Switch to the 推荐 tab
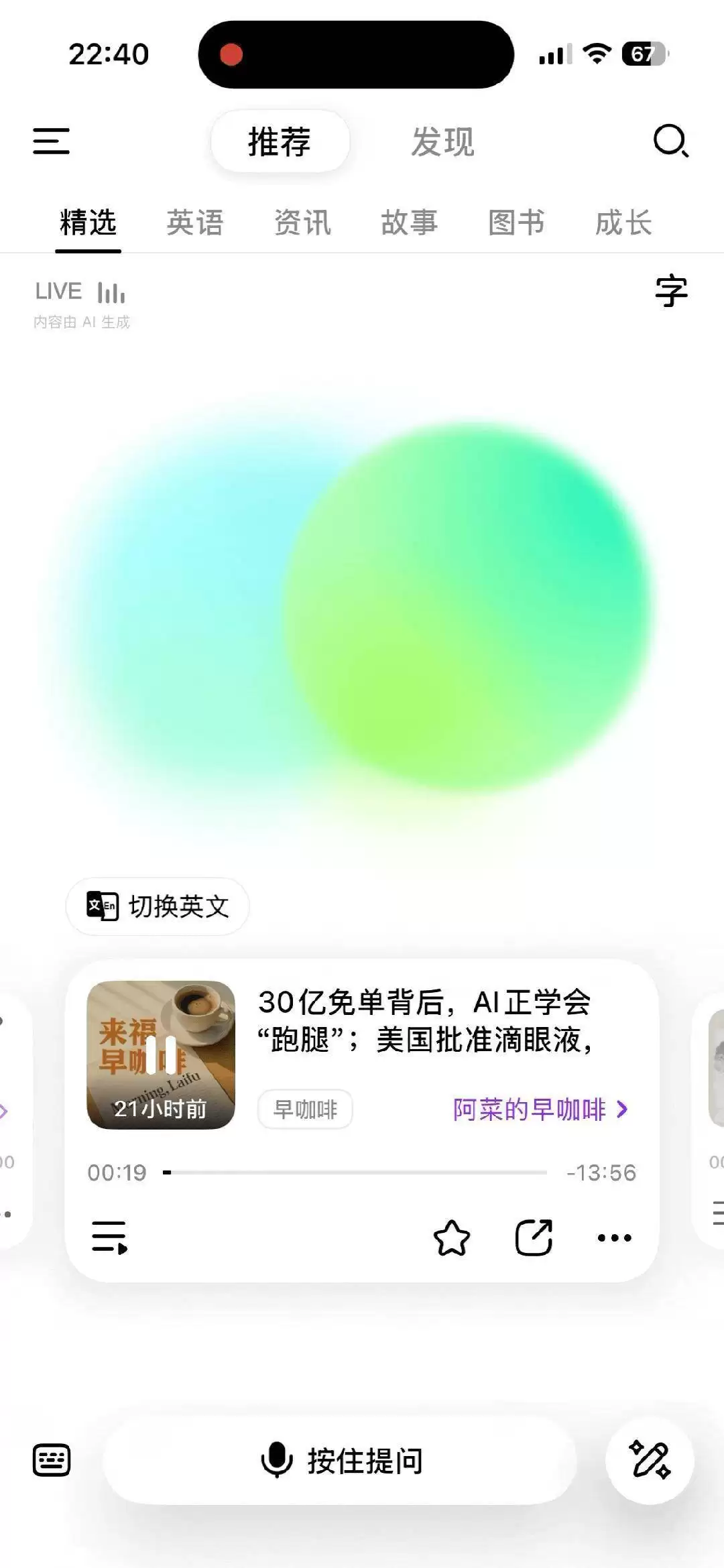The width and height of the screenshot is (724, 1568). click(x=280, y=141)
